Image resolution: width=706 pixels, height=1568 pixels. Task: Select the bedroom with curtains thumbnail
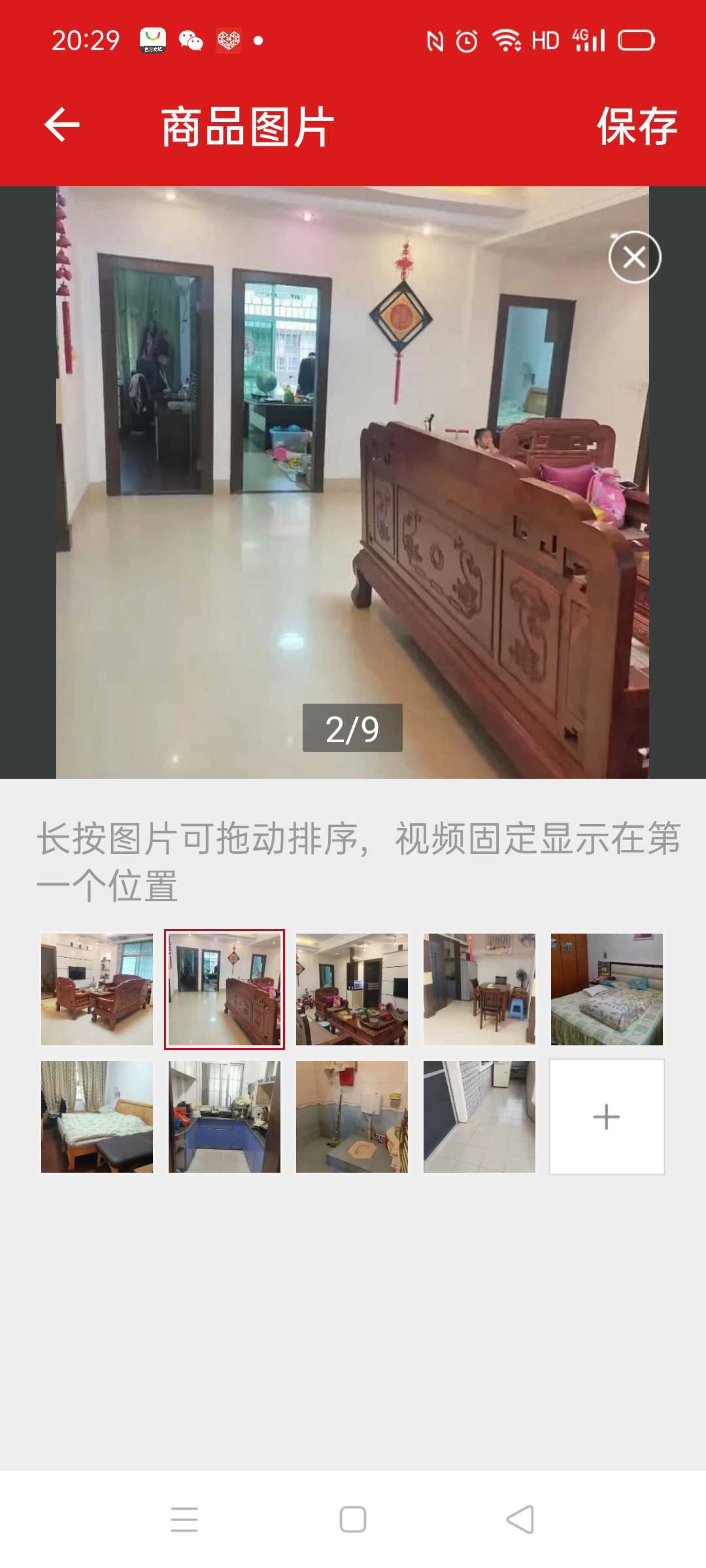click(97, 1117)
